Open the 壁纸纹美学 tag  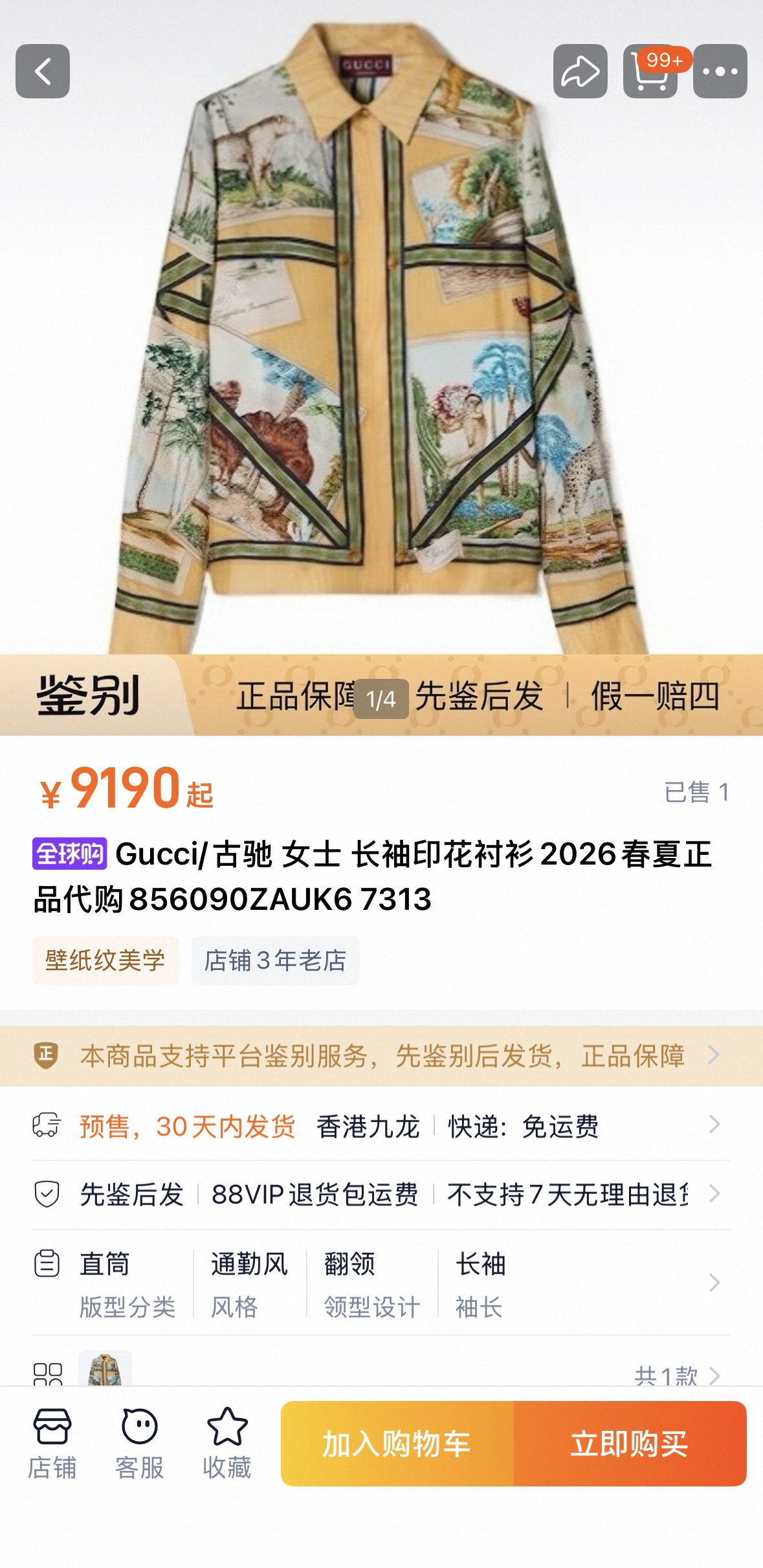coord(105,960)
